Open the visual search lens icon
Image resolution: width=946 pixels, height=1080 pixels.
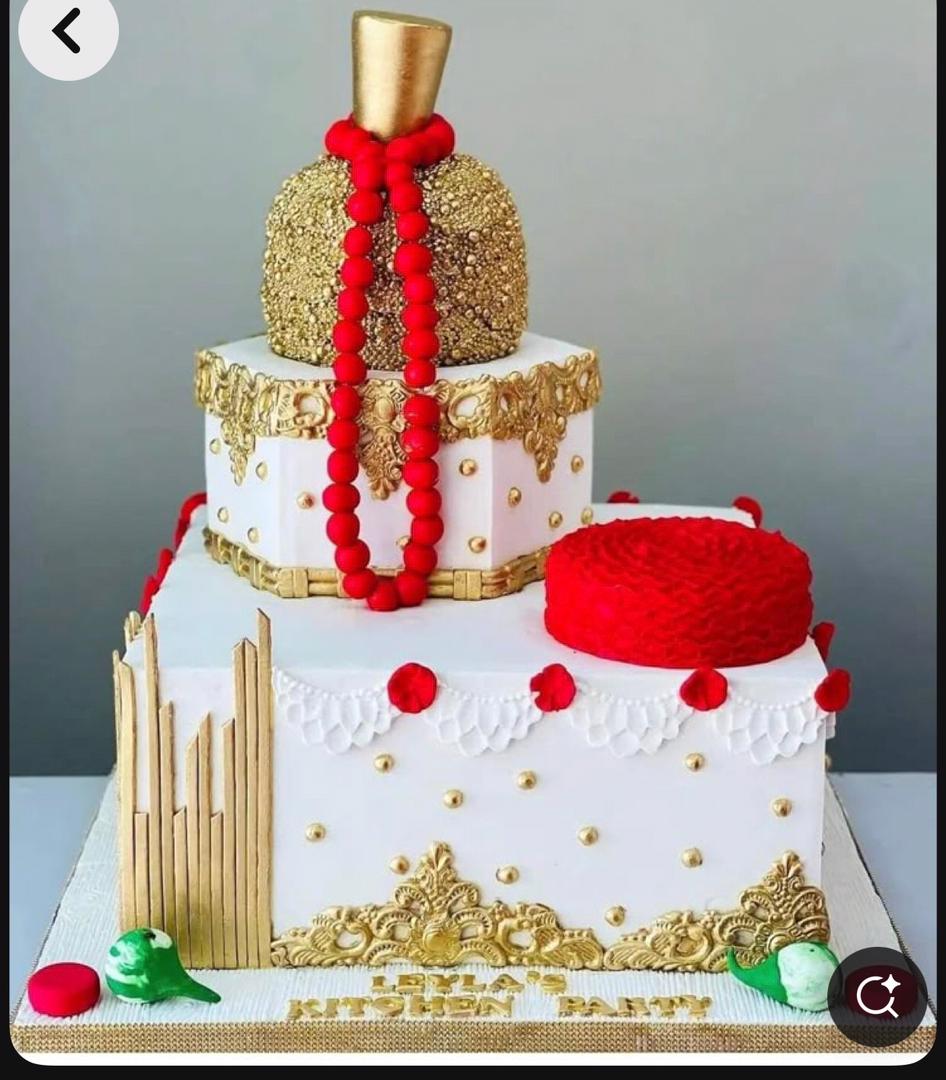[x=877, y=996]
